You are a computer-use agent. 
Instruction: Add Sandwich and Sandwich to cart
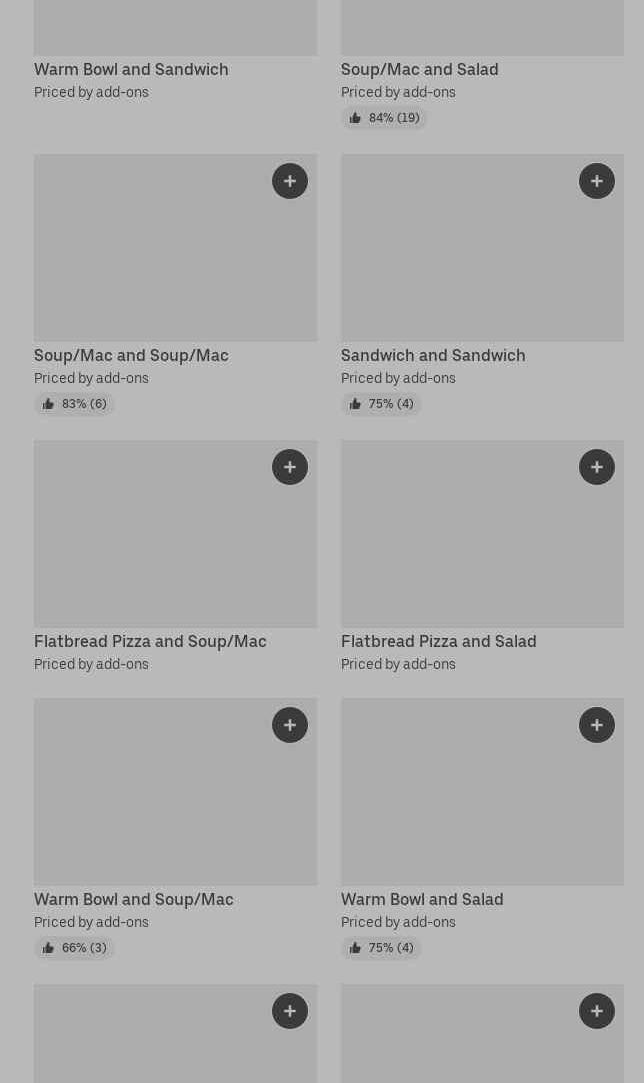pos(597,181)
